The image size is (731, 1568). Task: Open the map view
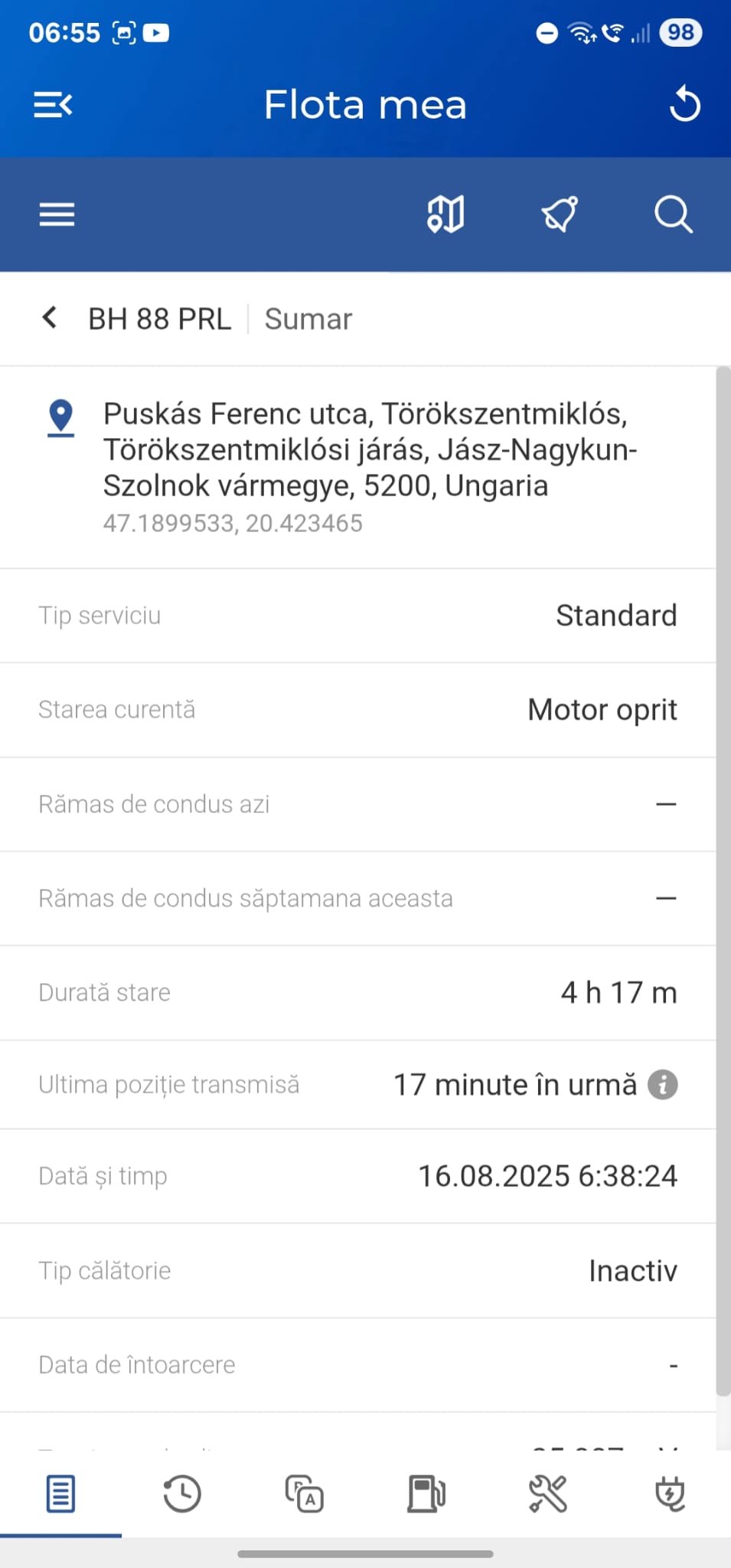[x=445, y=214]
